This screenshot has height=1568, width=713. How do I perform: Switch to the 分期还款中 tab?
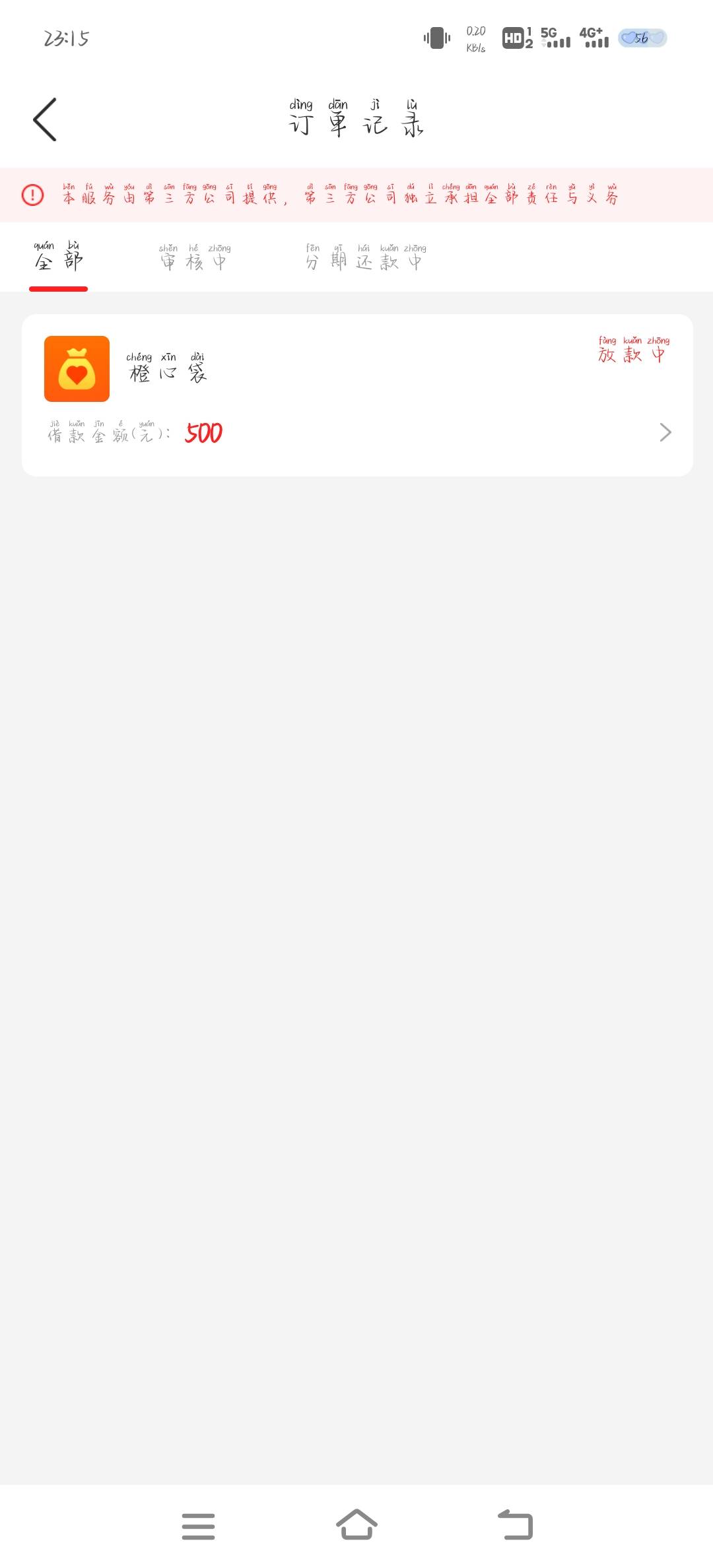[366, 257]
